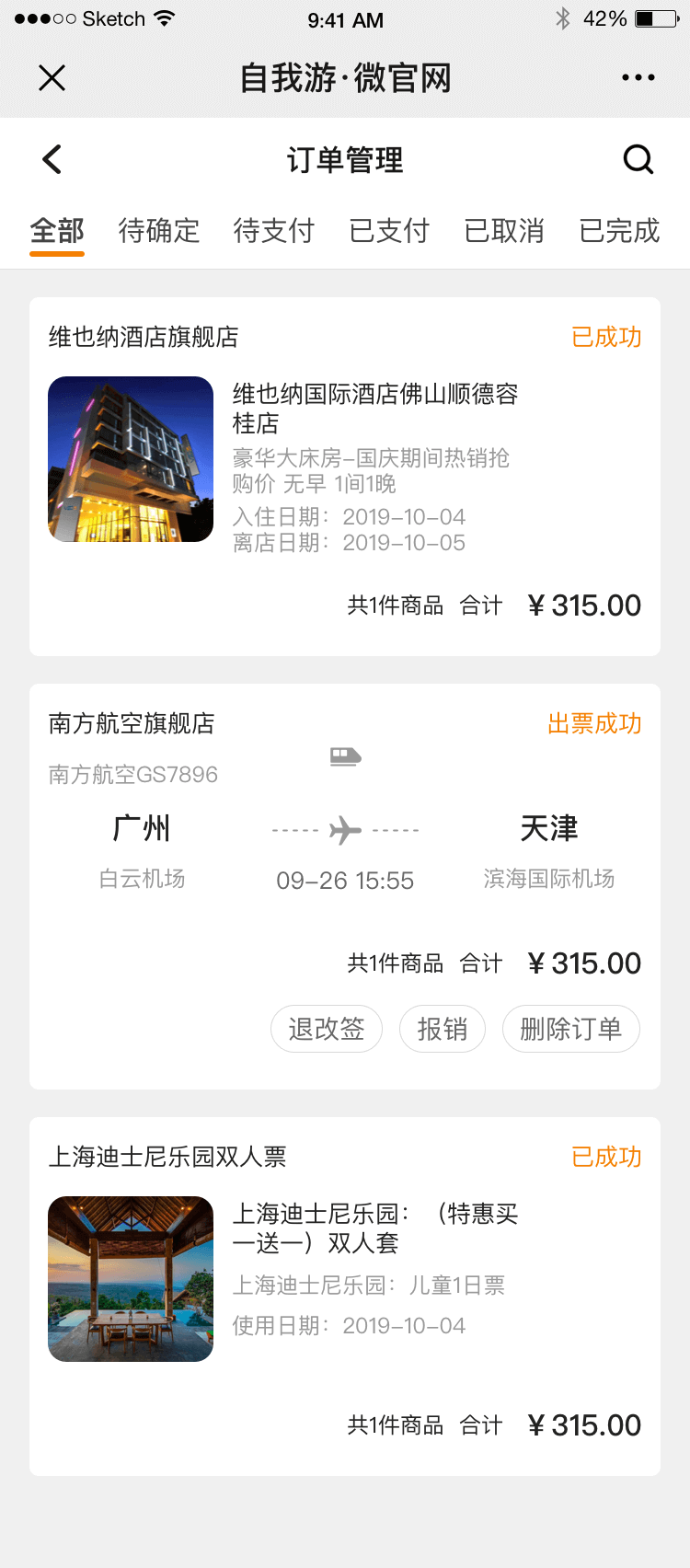Screen dimensions: 690x1568
Task: View the 已取消 orders tab
Action: (x=504, y=230)
